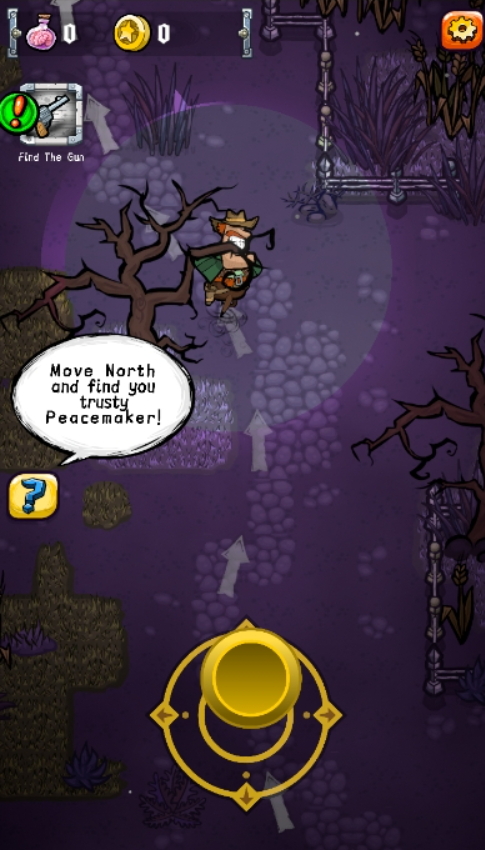
Task: Tap the yellow question mark help button
Action: pyautogui.click(x=33, y=496)
